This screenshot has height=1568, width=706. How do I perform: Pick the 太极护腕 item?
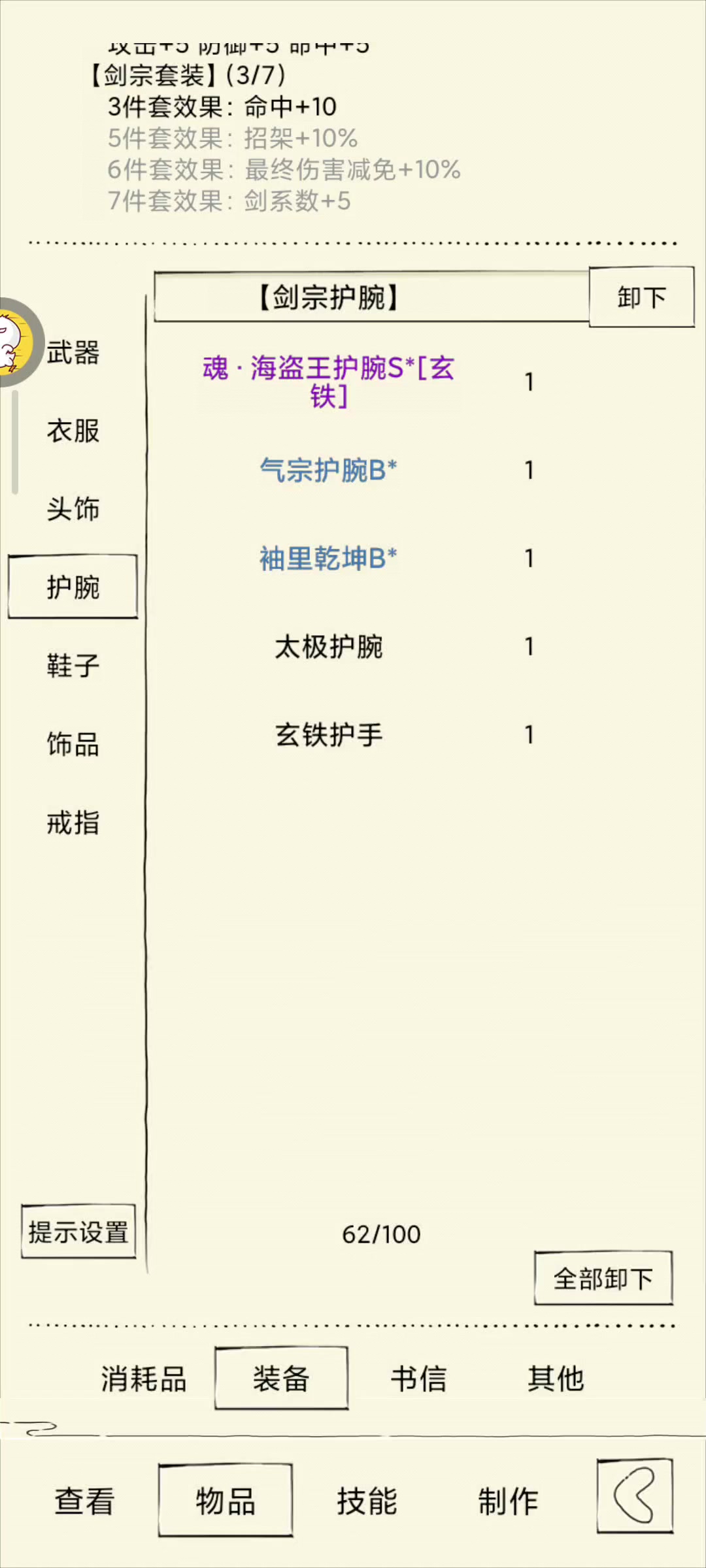[x=328, y=647]
